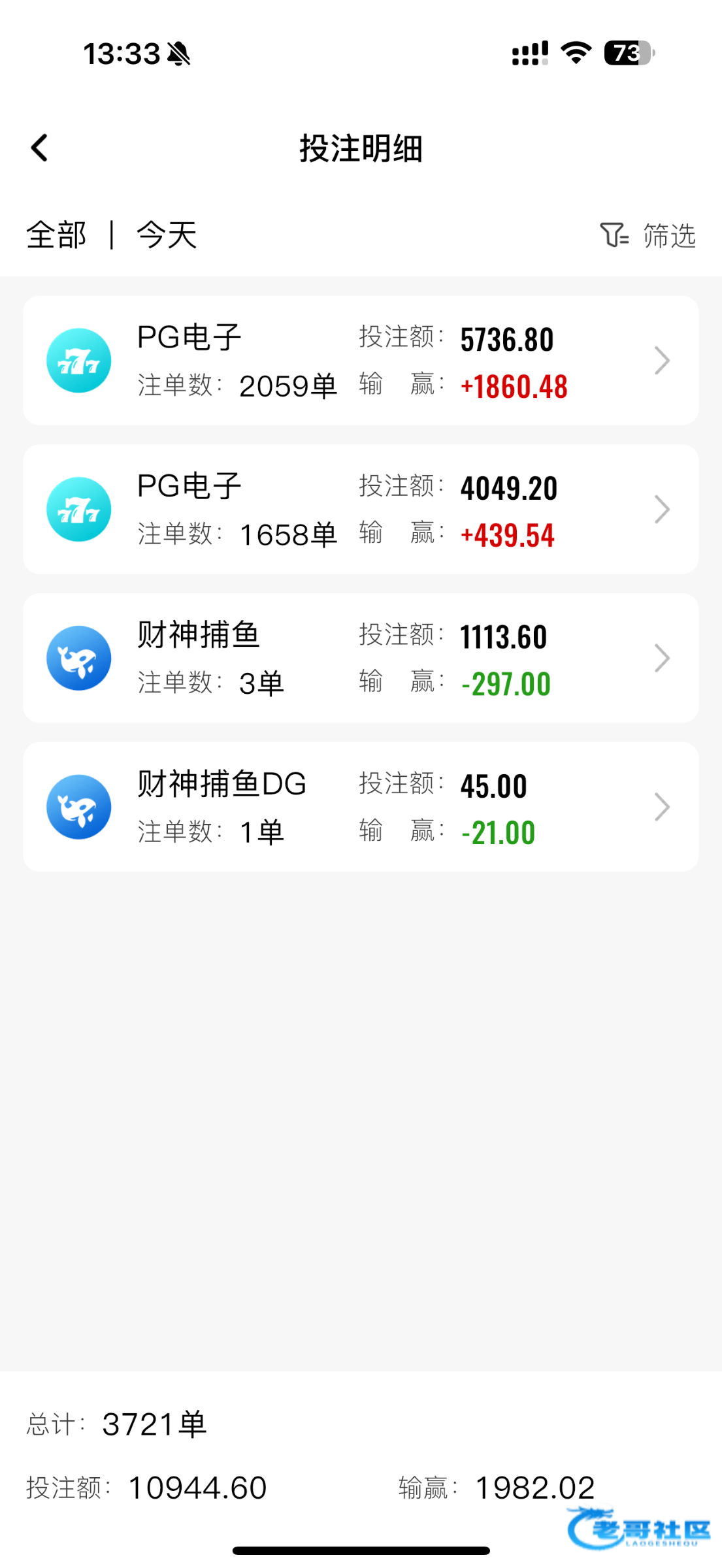Image resolution: width=722 pixels, height=1568 pixels.
Task: Select the 全部 date range option
Action: click(x=56, y=235)
